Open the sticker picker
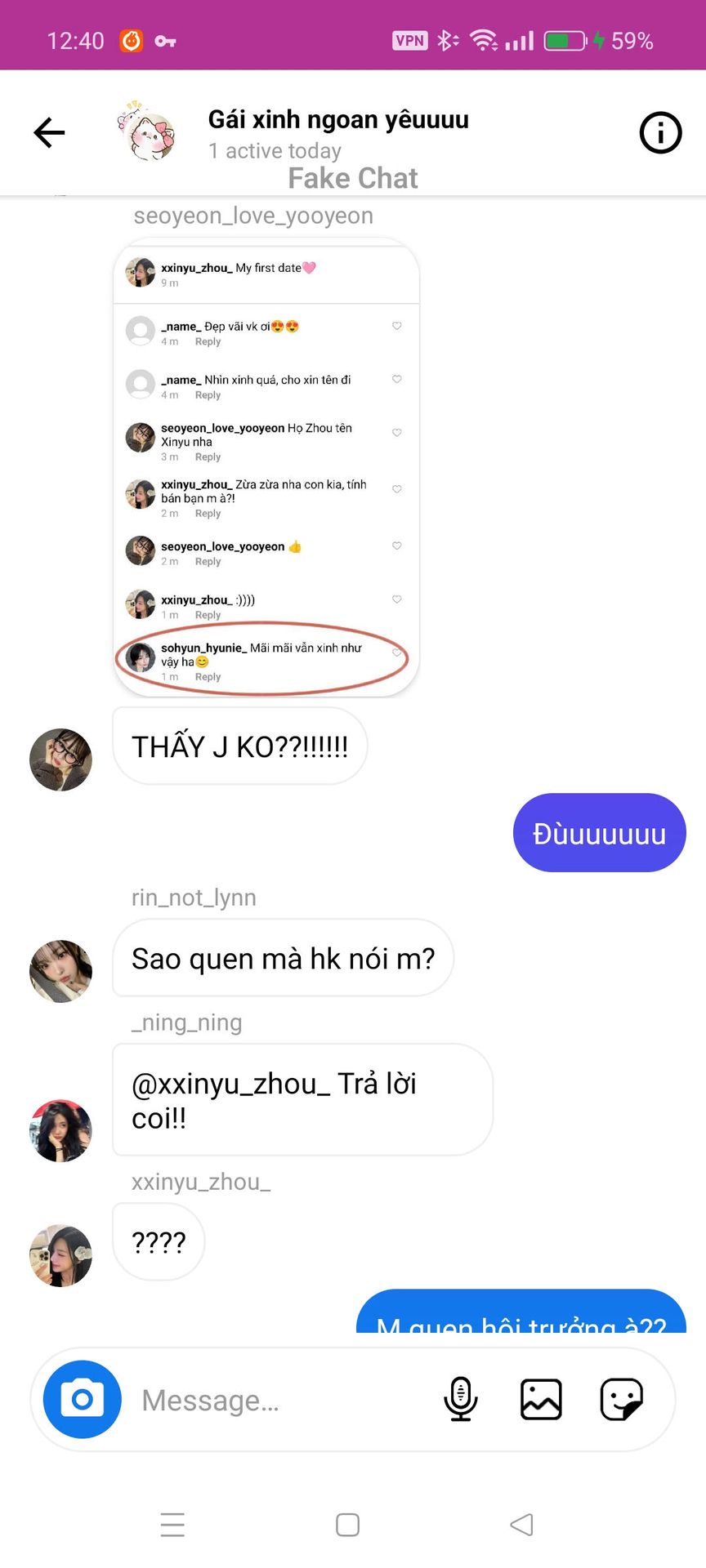706x1568 pixels. 622,1400
